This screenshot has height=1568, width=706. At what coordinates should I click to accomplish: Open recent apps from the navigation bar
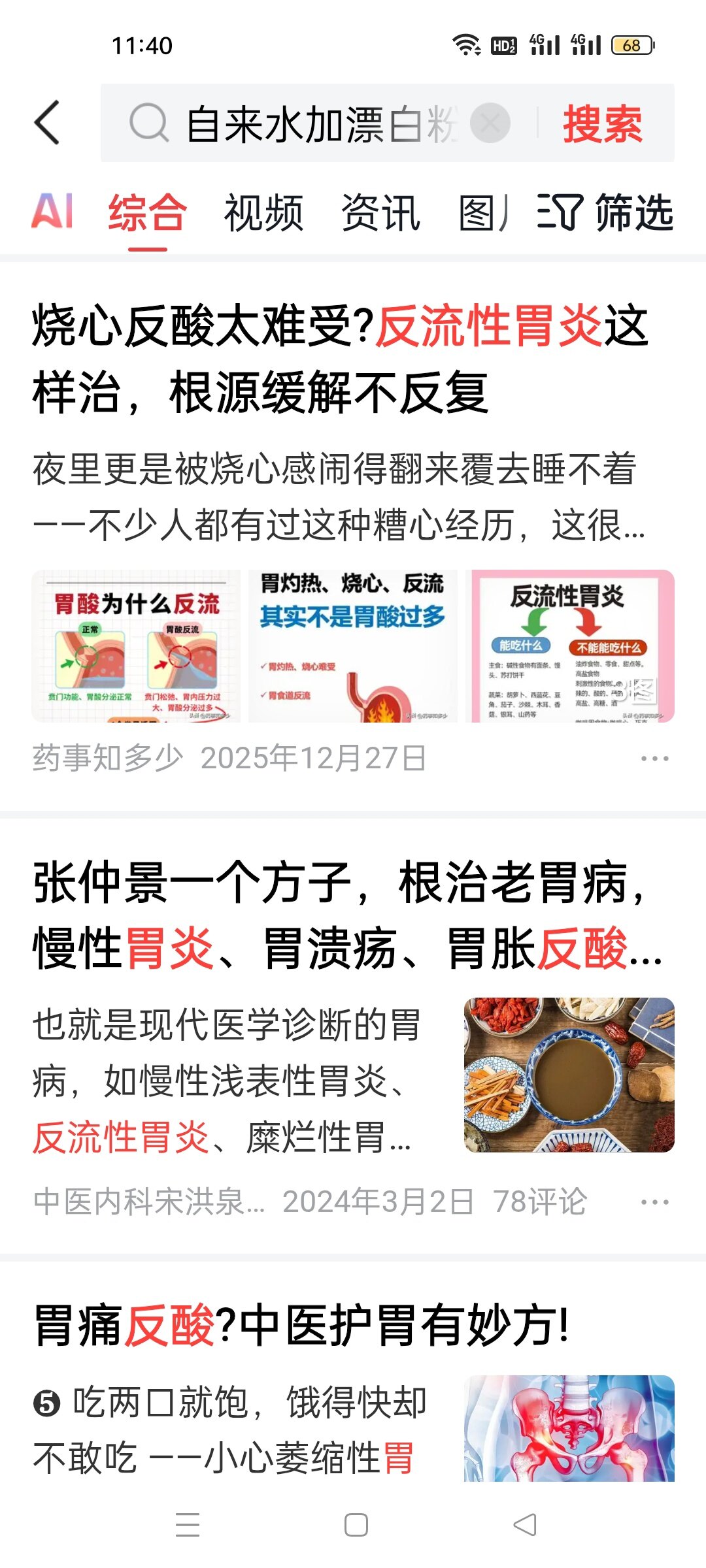[188, 1525]
